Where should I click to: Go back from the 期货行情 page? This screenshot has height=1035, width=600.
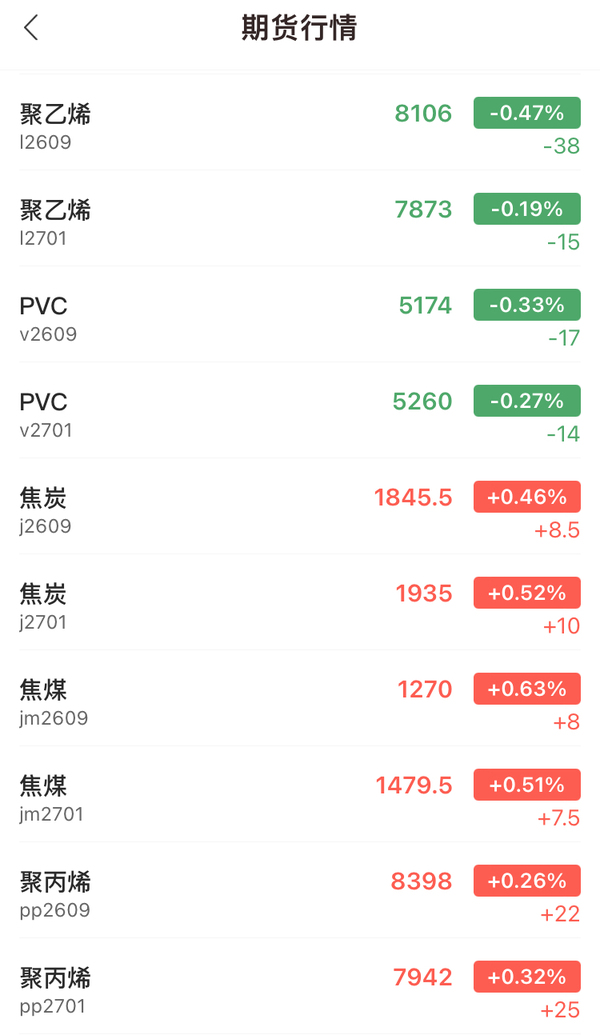[x=31, y=28]
